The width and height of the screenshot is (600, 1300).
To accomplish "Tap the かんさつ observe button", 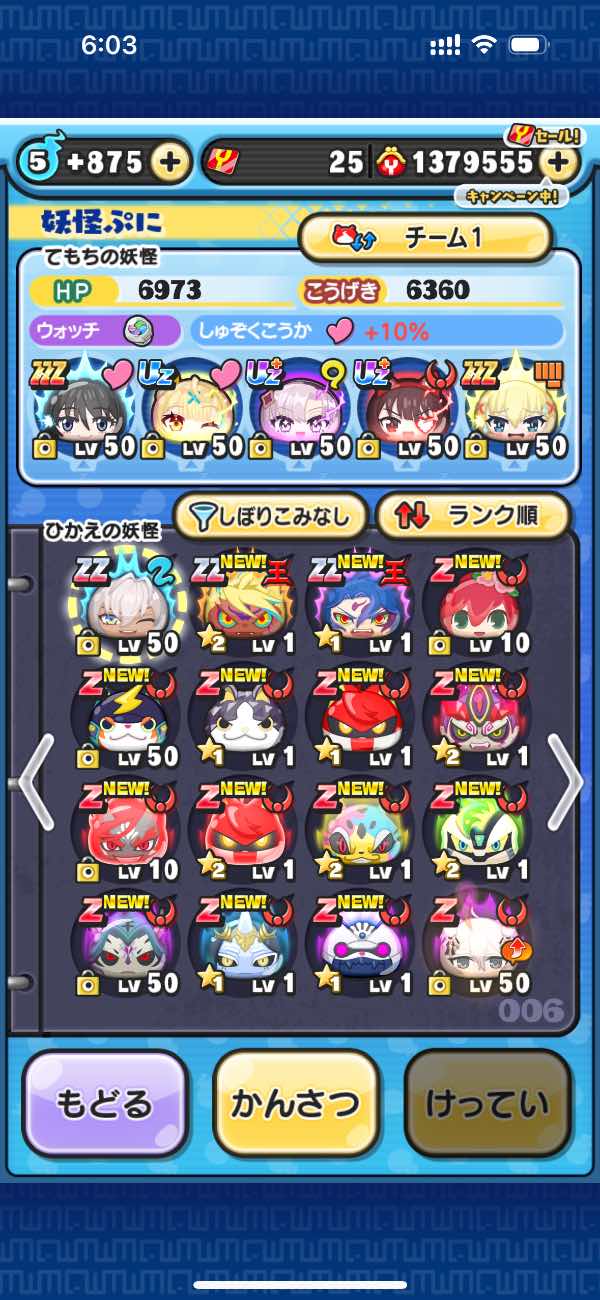I will (x=296, y=1103).
